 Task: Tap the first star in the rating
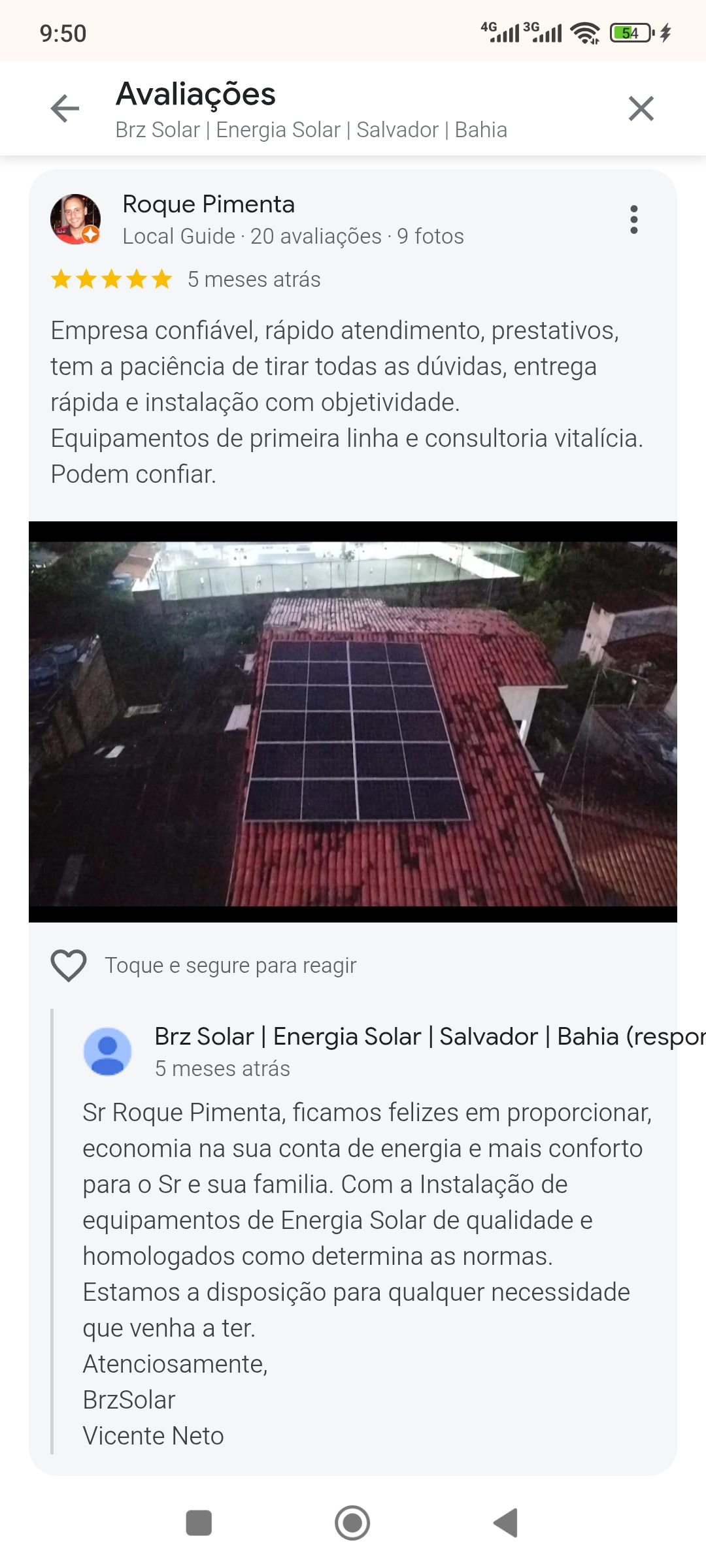pos(62,279)
